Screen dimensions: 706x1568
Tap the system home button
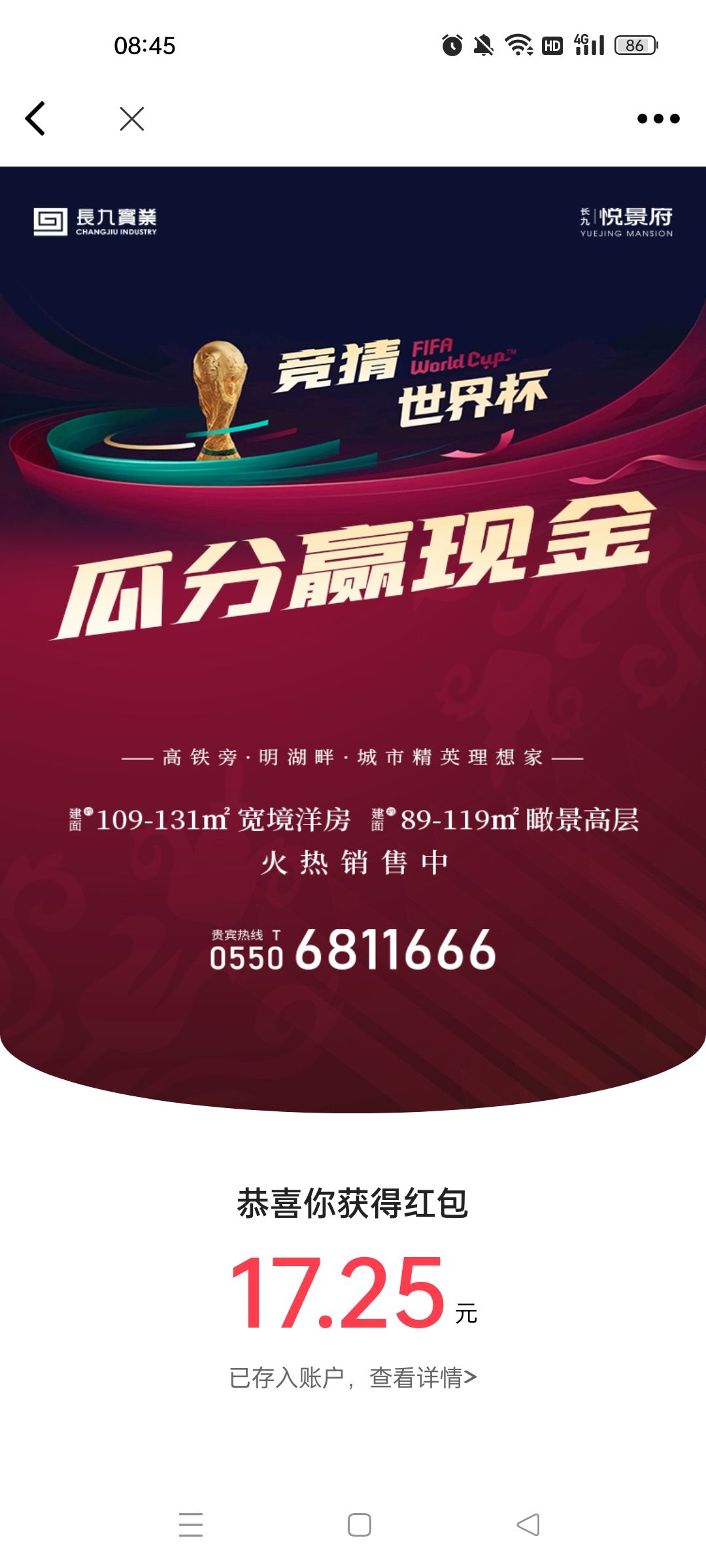tap(360, 1525)
